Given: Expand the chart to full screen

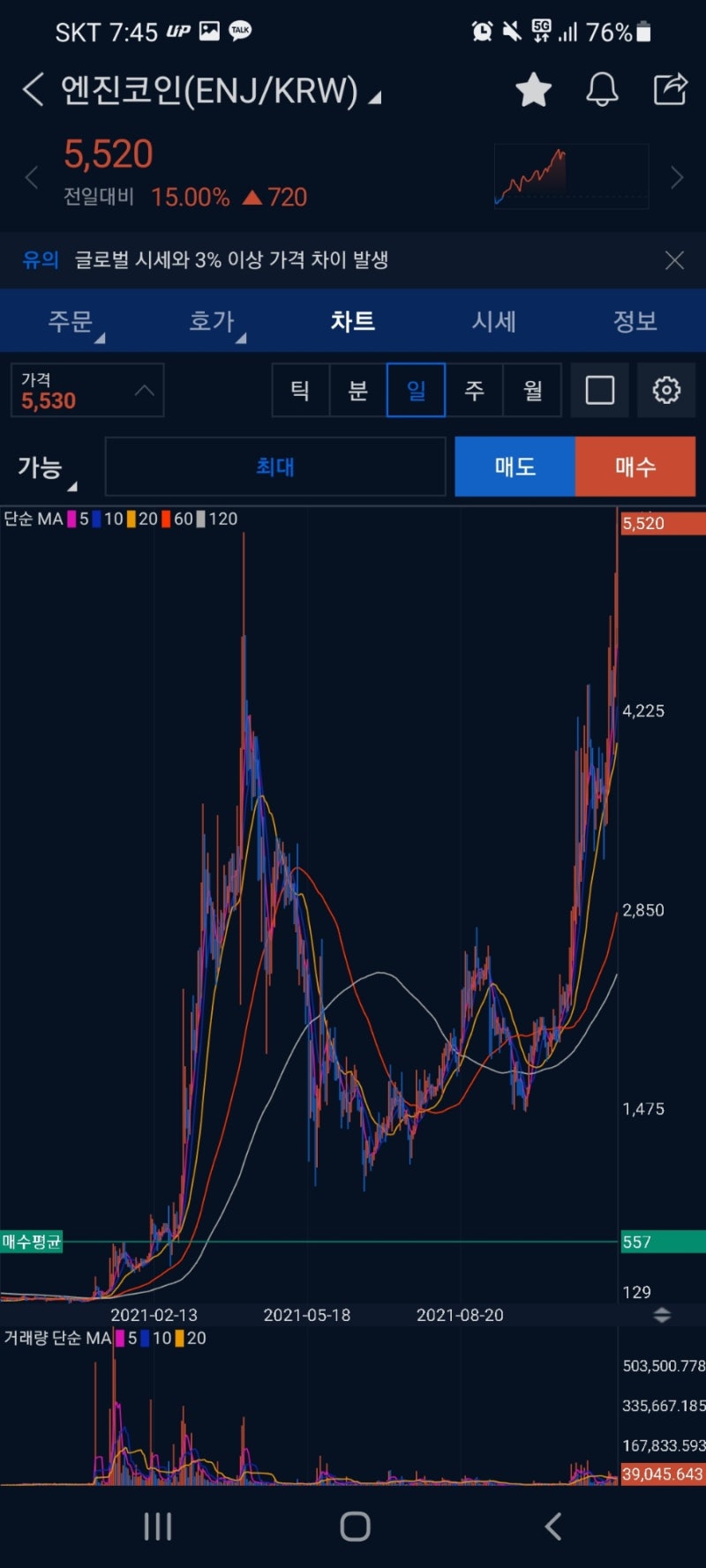Looking at the screenshot, I should pos(600,390).
